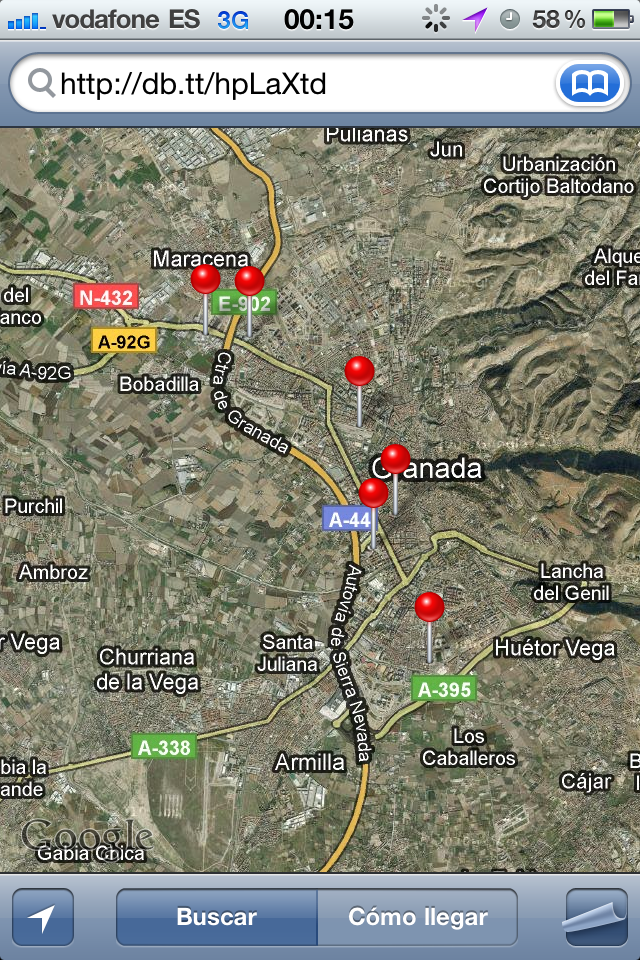Tap the red pin overlapping the Granada label
Viewport: 640px width, 960px height.
pos(396,459)
